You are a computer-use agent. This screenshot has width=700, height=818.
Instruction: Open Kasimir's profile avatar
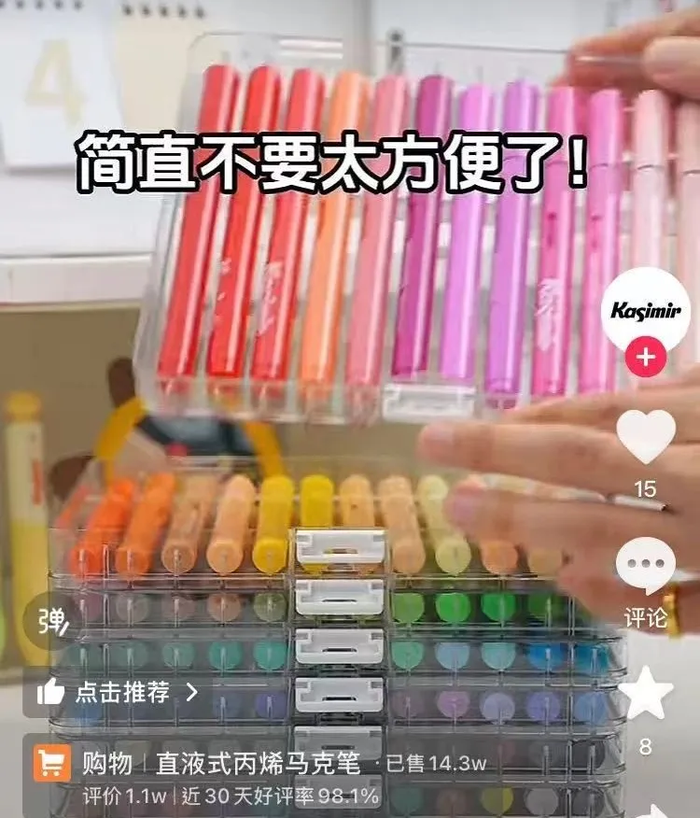pos(646,311)
